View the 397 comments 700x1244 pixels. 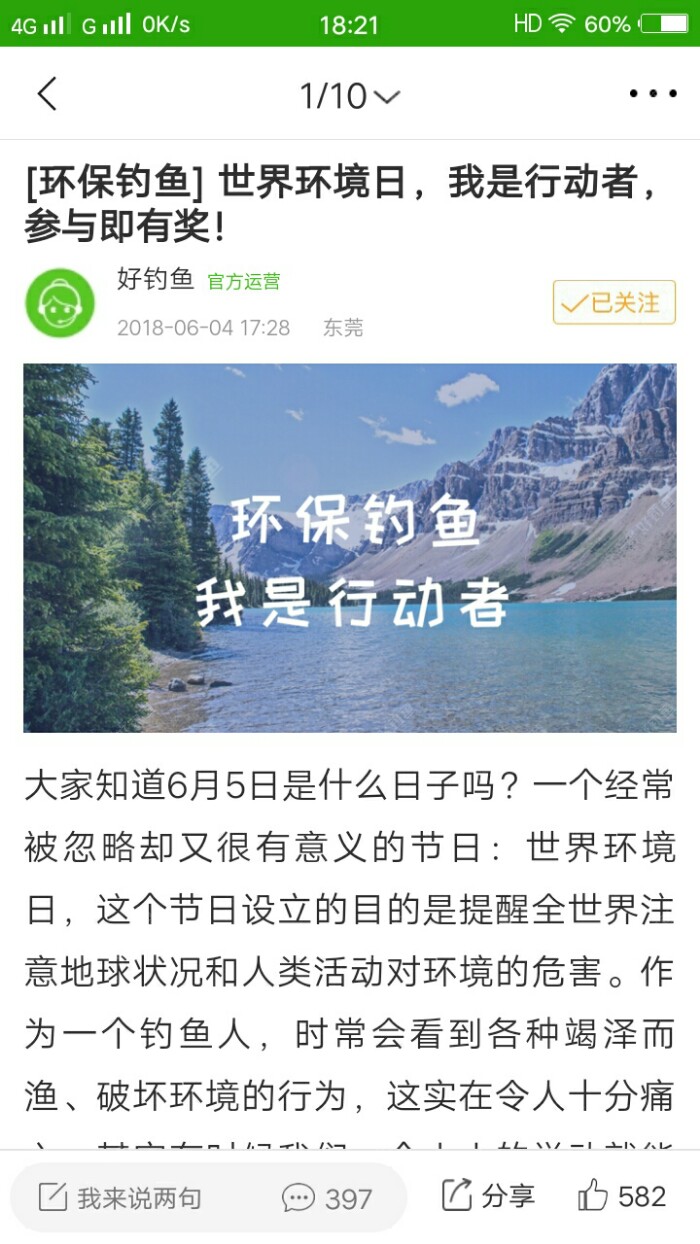pyautogui.click(x=327, y=1197)
